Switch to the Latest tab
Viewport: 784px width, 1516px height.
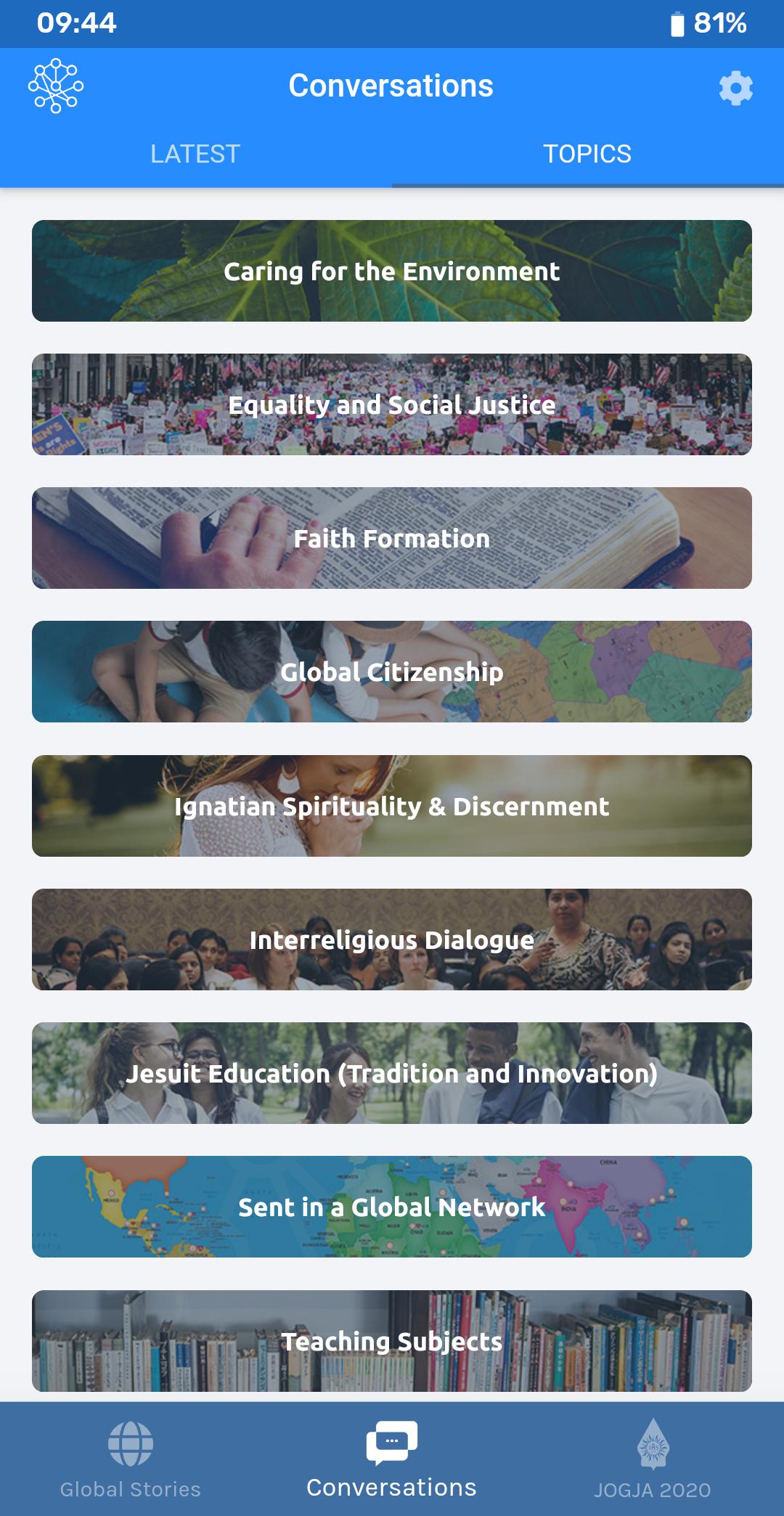[x=195, y=154]
